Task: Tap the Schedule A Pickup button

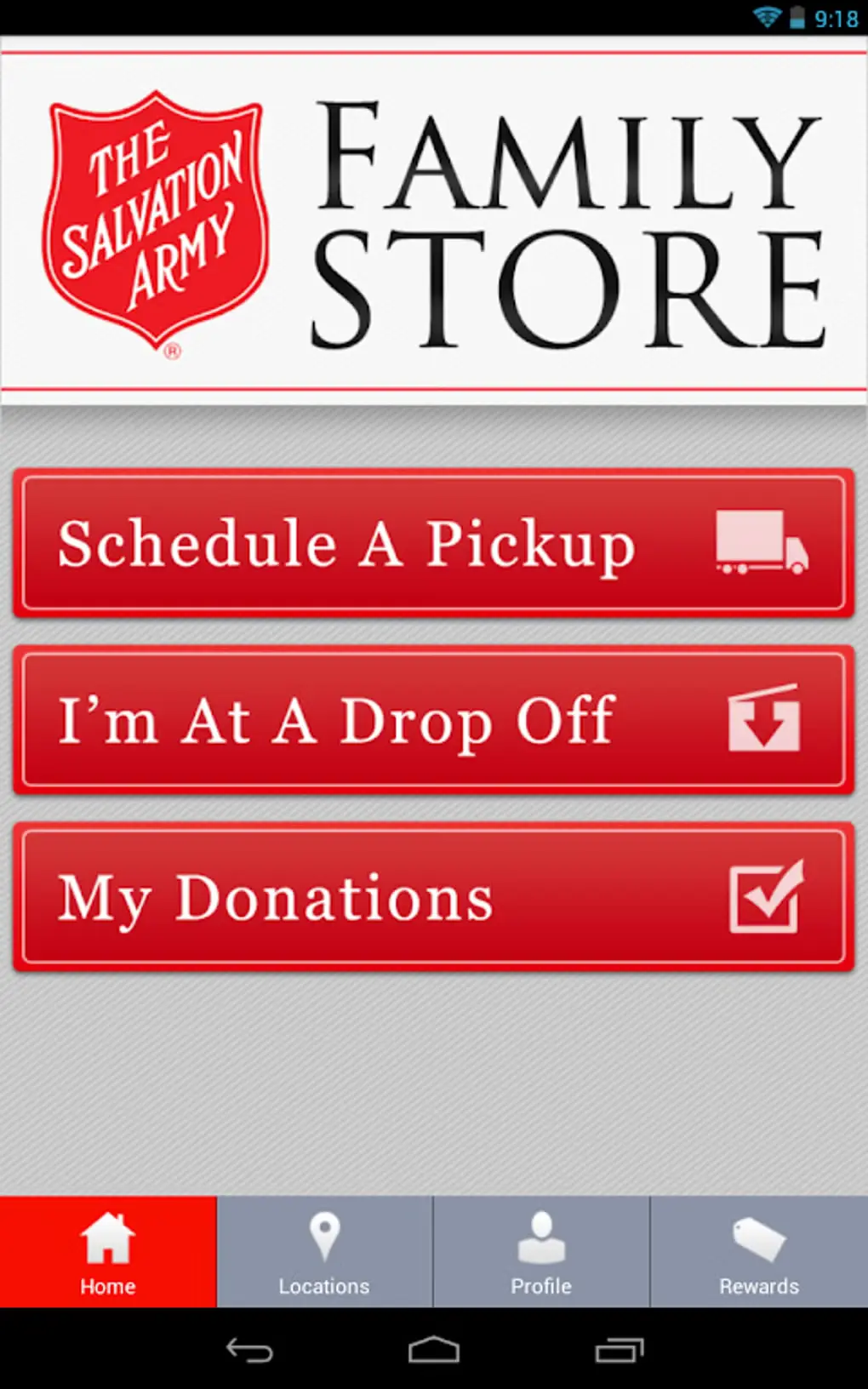Action: tap(433, 543)
